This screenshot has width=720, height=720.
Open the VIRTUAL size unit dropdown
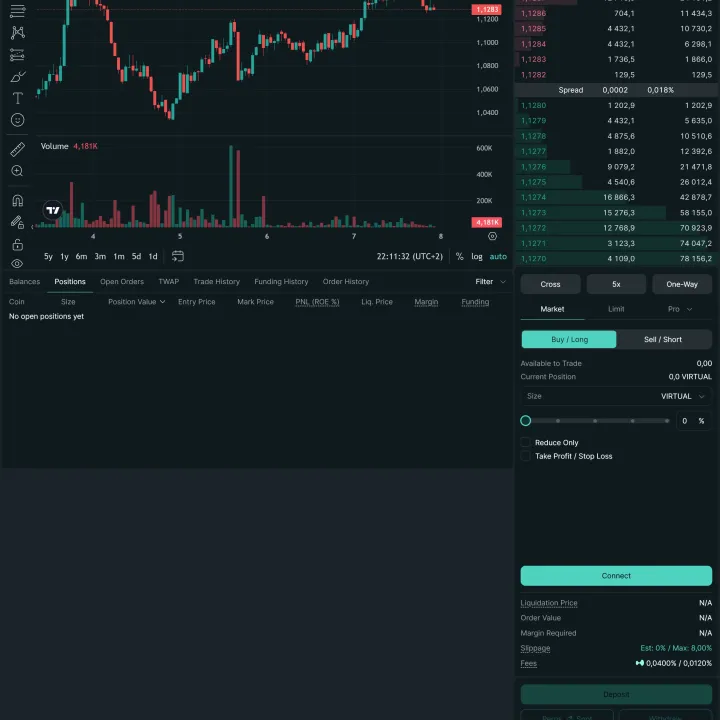[x=683, y=396]
